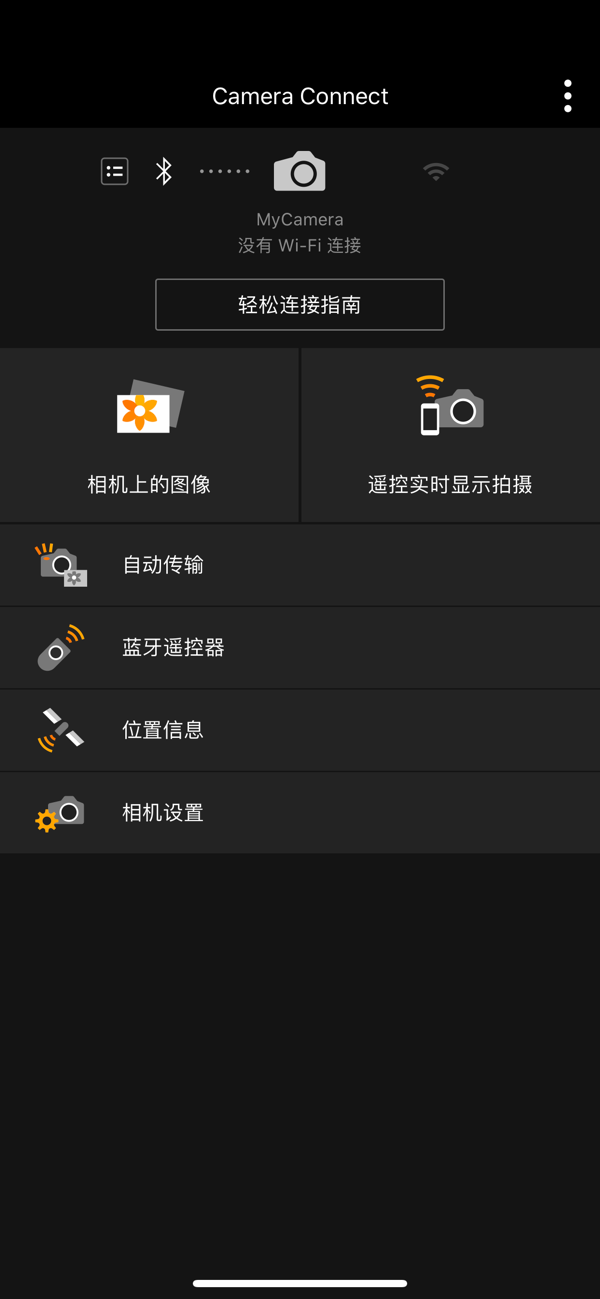The image size is (600, 1299).
Task: Open the three-dot overflow menu
Action: [567, 96]
